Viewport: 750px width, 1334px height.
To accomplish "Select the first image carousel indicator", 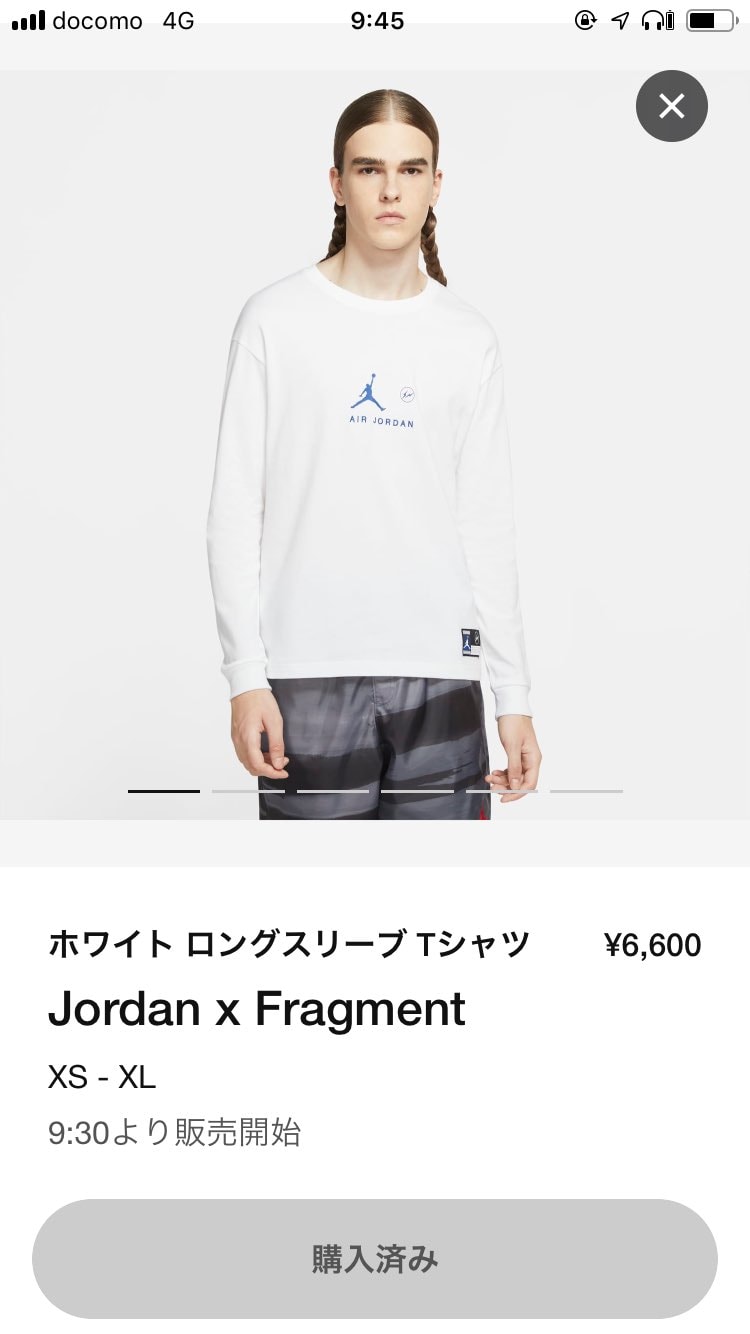I will (x=163, y=790).
